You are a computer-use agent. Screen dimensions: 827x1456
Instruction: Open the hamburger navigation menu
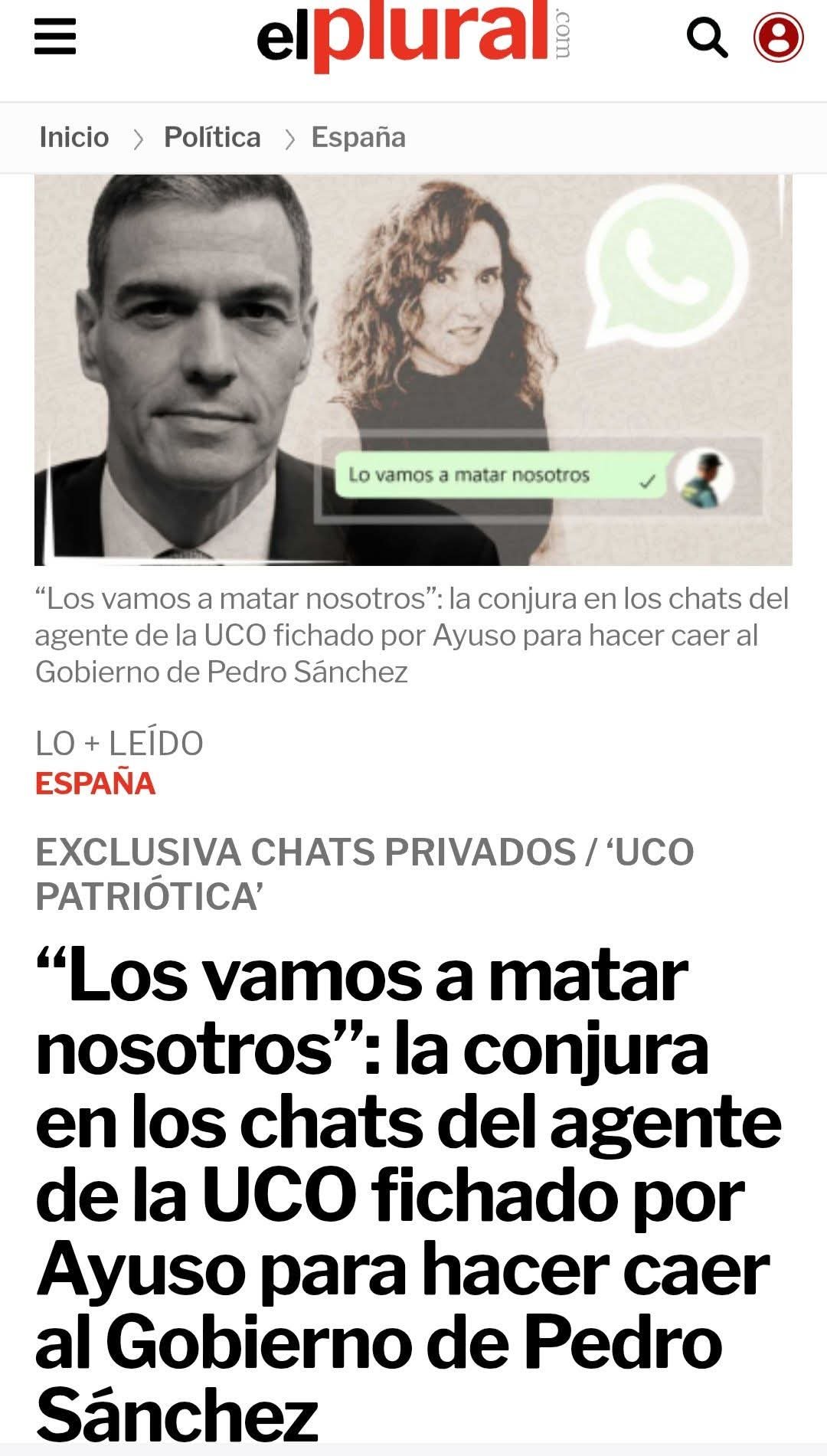[x=55, y=37]
